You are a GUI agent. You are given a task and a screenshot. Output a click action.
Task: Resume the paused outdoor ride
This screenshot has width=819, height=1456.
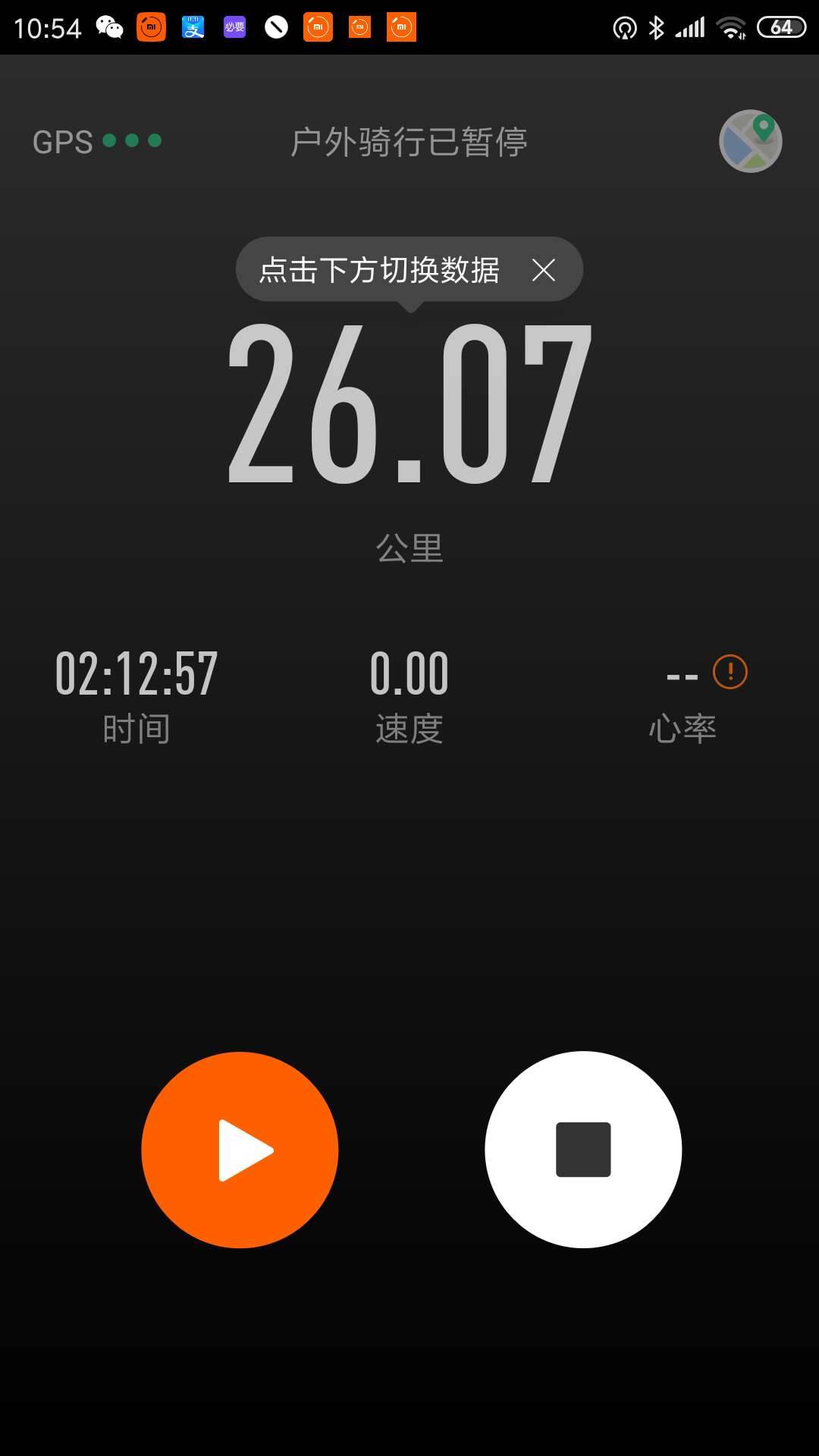[240, 1150]
